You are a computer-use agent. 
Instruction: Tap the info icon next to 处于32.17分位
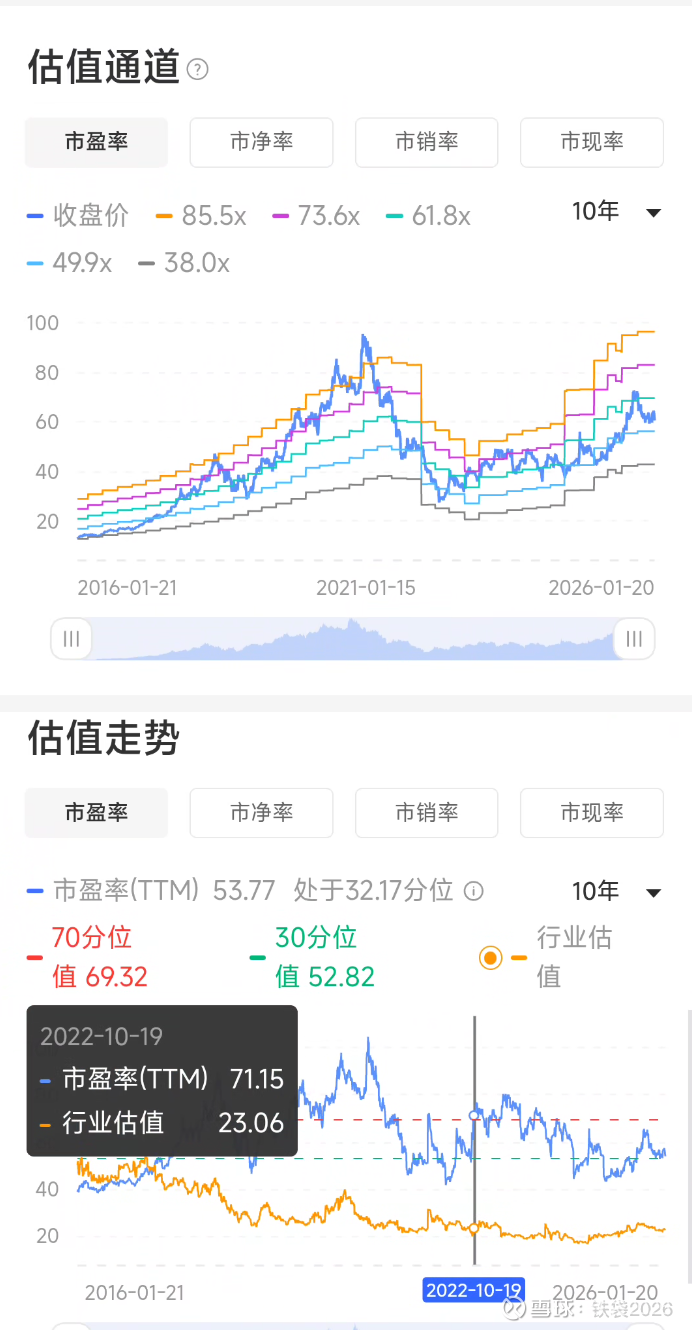pos(474,891)
